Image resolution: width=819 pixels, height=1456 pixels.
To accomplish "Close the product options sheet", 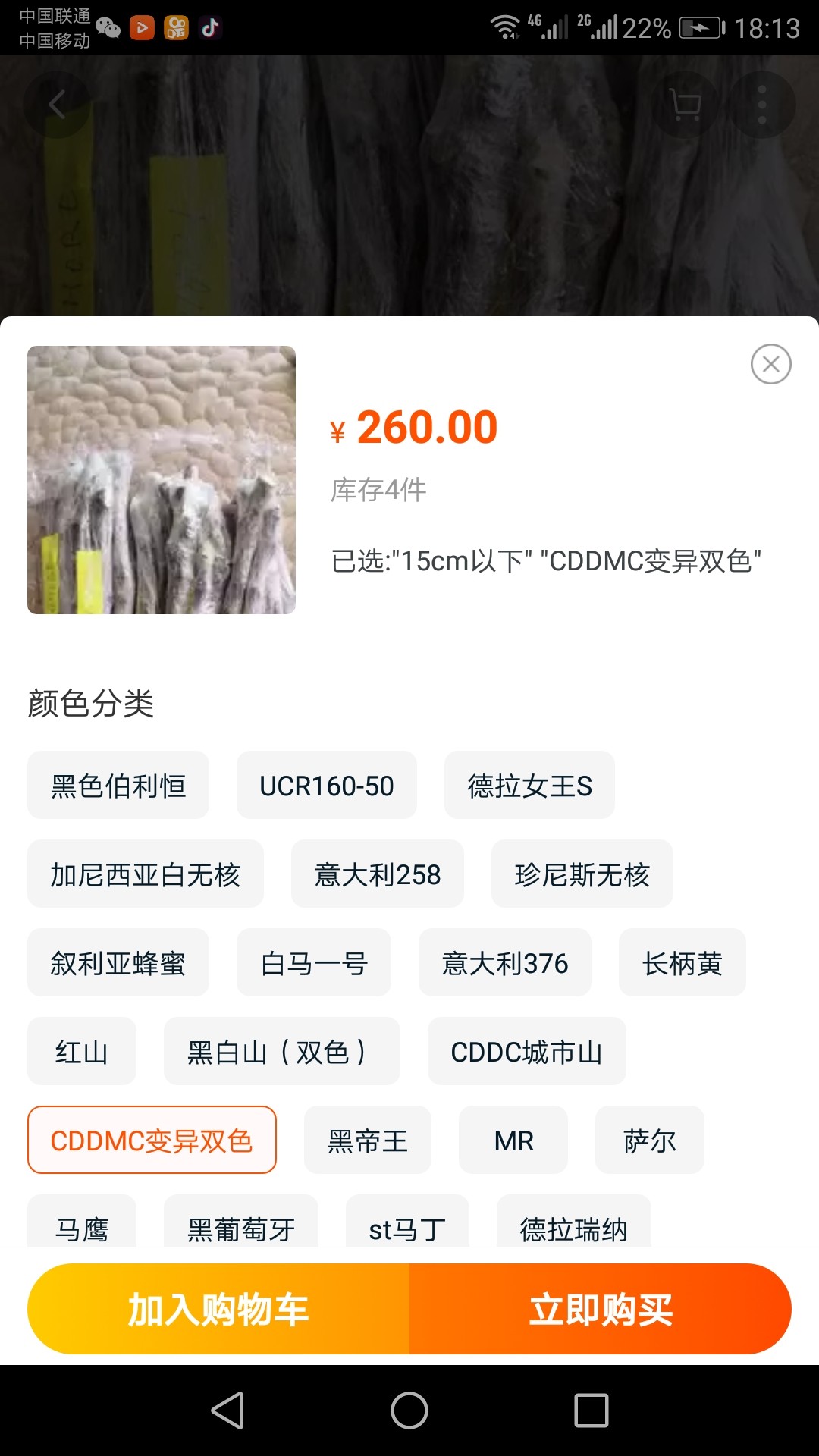I will [770, 364].
